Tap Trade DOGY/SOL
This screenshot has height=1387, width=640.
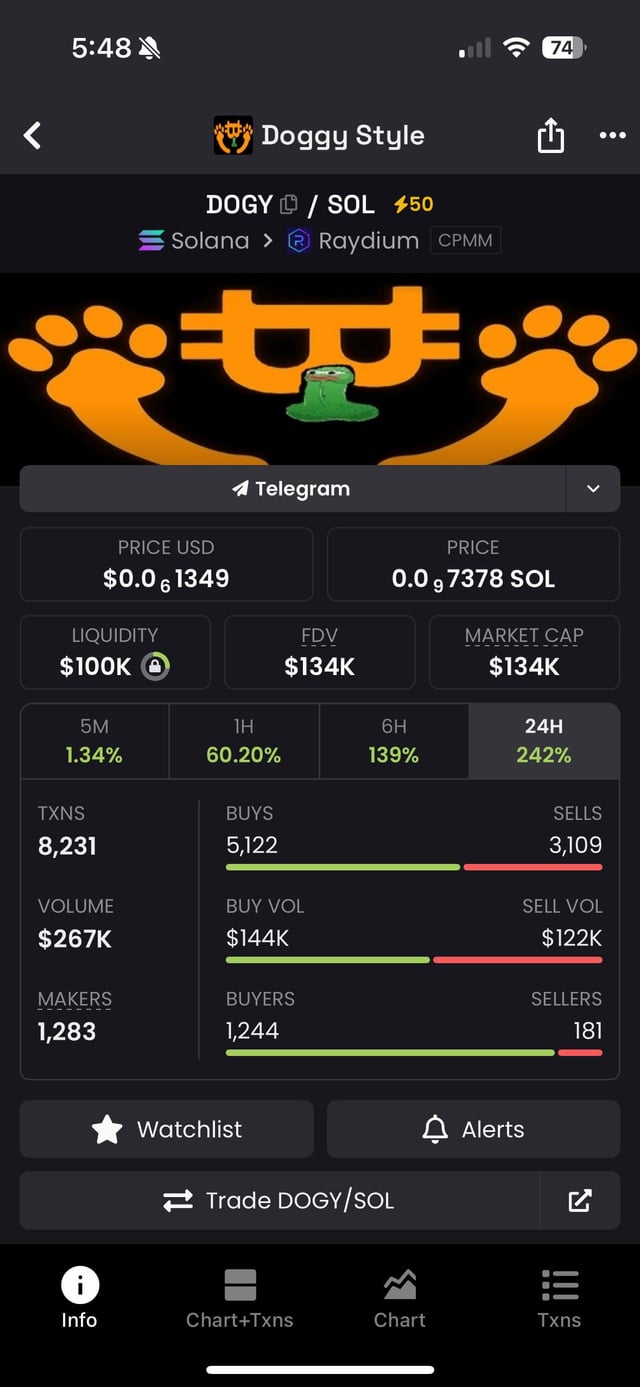tap(280, 1200)
